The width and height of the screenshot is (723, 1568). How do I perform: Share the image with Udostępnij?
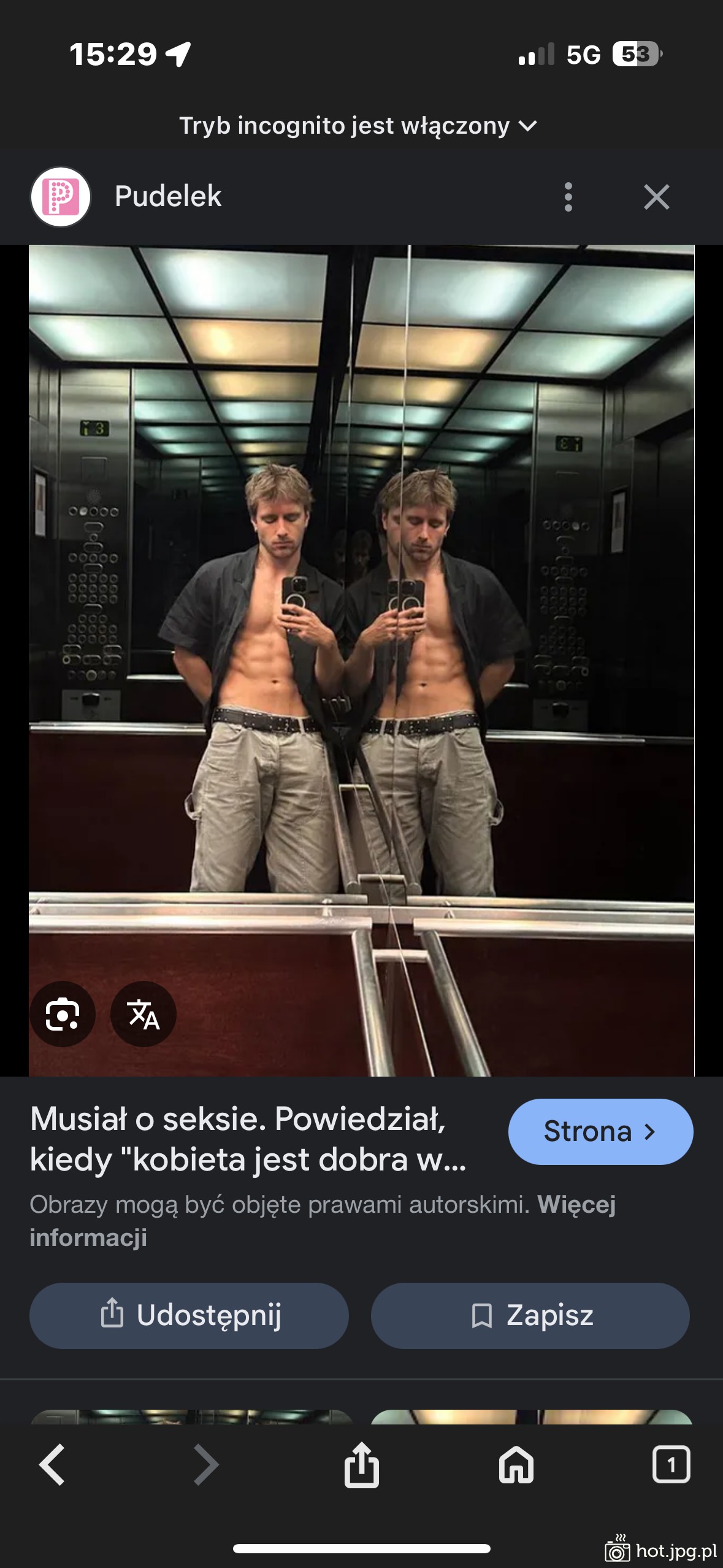(189, 1315)
